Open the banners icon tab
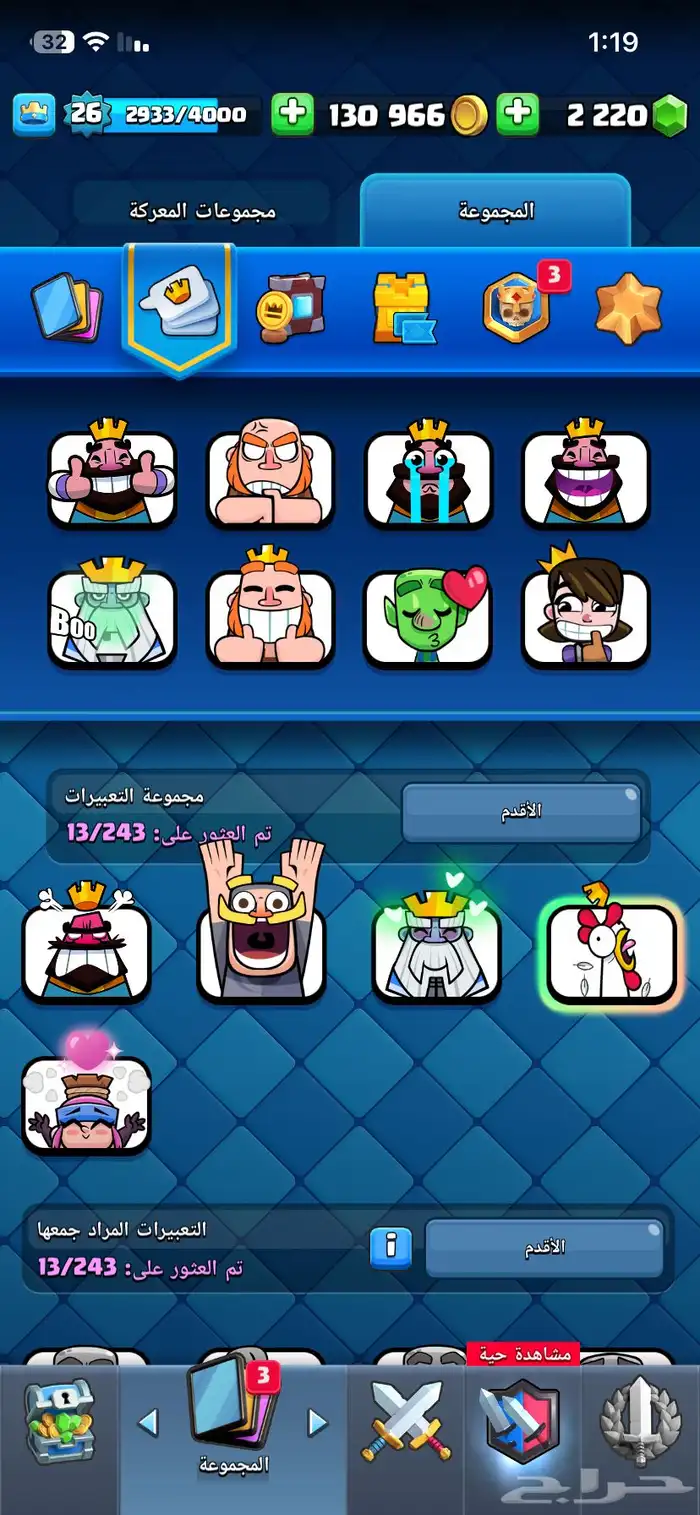This screenshot has width=700, height=1515. click(292, 309)
